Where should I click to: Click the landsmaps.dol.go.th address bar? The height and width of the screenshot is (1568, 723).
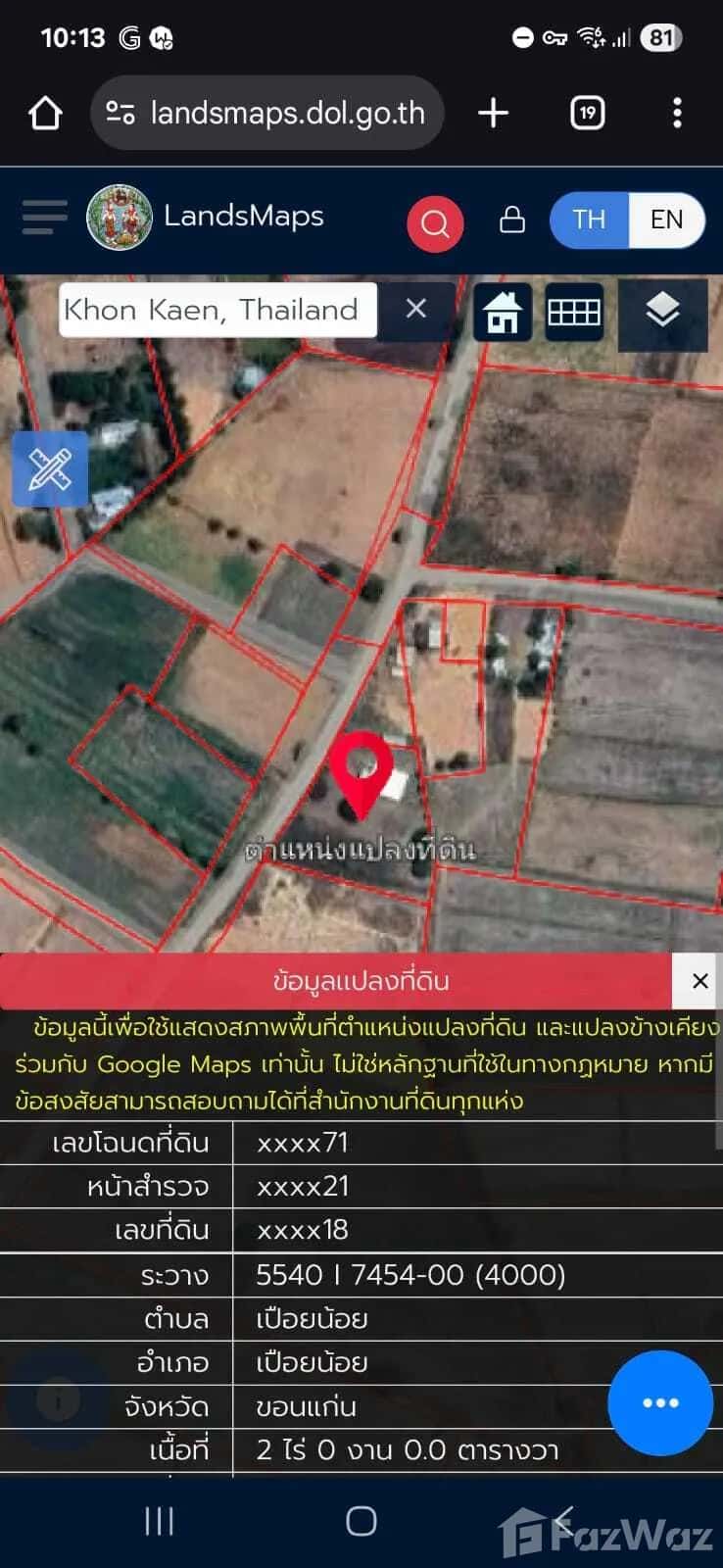point(286,113)
